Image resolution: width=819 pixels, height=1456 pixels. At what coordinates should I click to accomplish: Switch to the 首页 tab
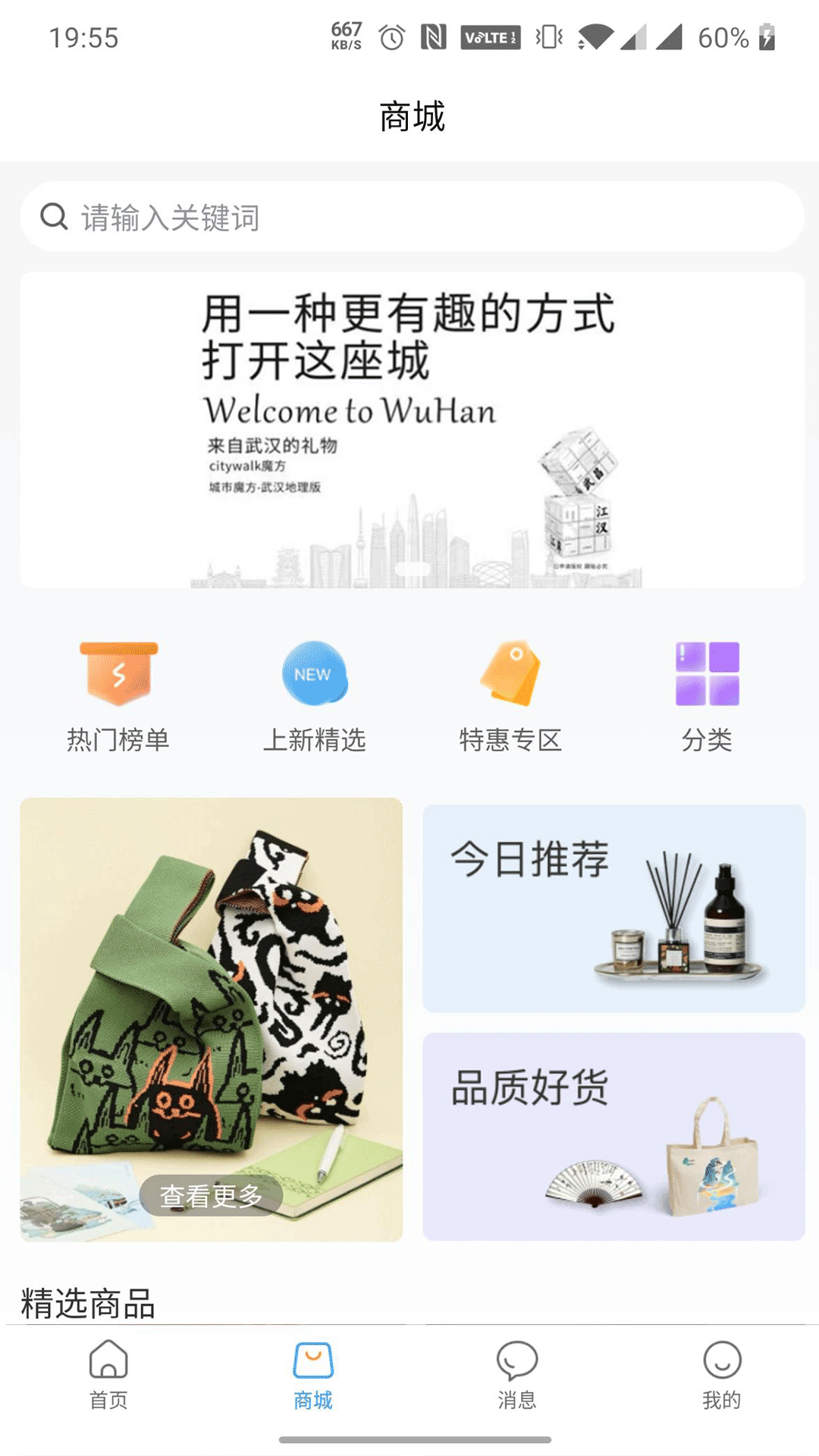tap(107, 1376)
